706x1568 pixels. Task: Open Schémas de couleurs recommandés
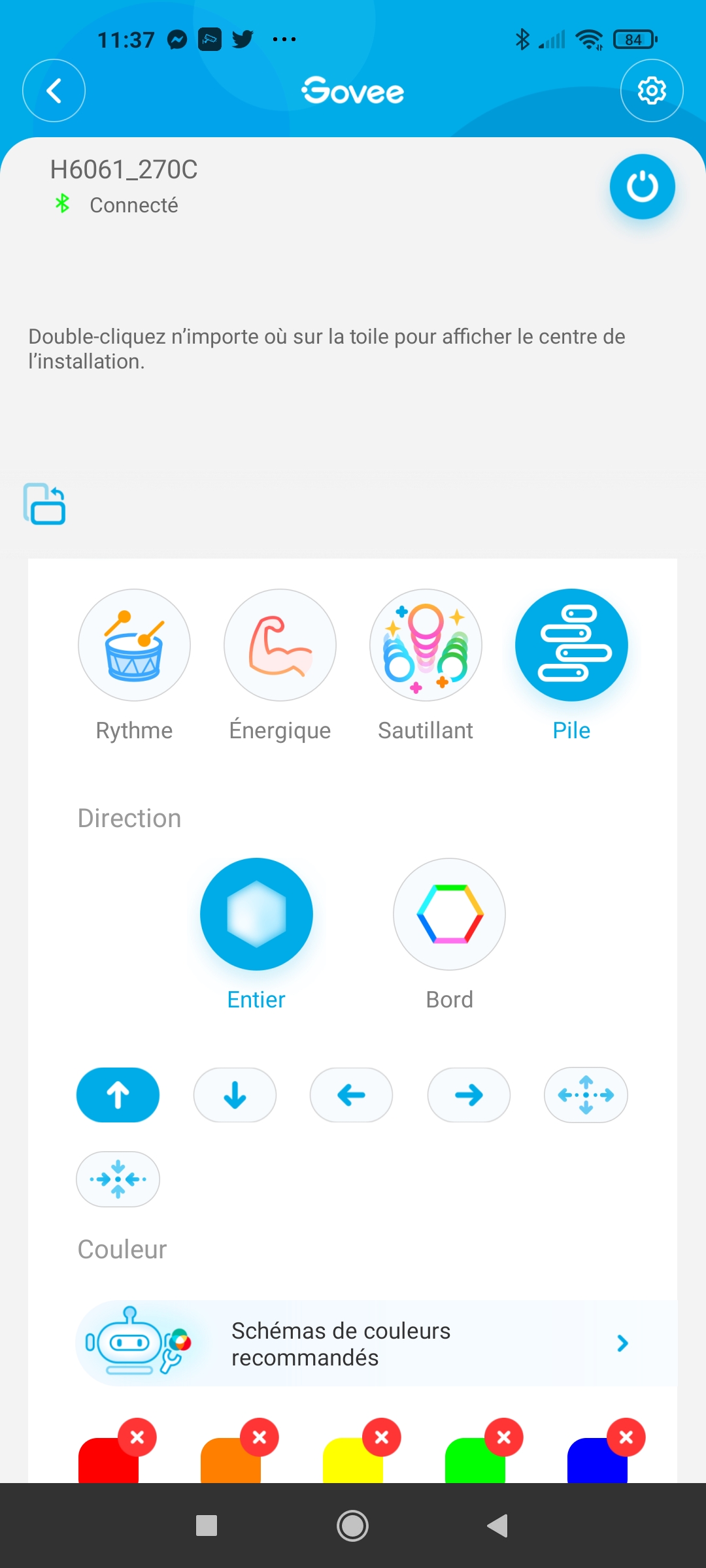pos(377,1343)
